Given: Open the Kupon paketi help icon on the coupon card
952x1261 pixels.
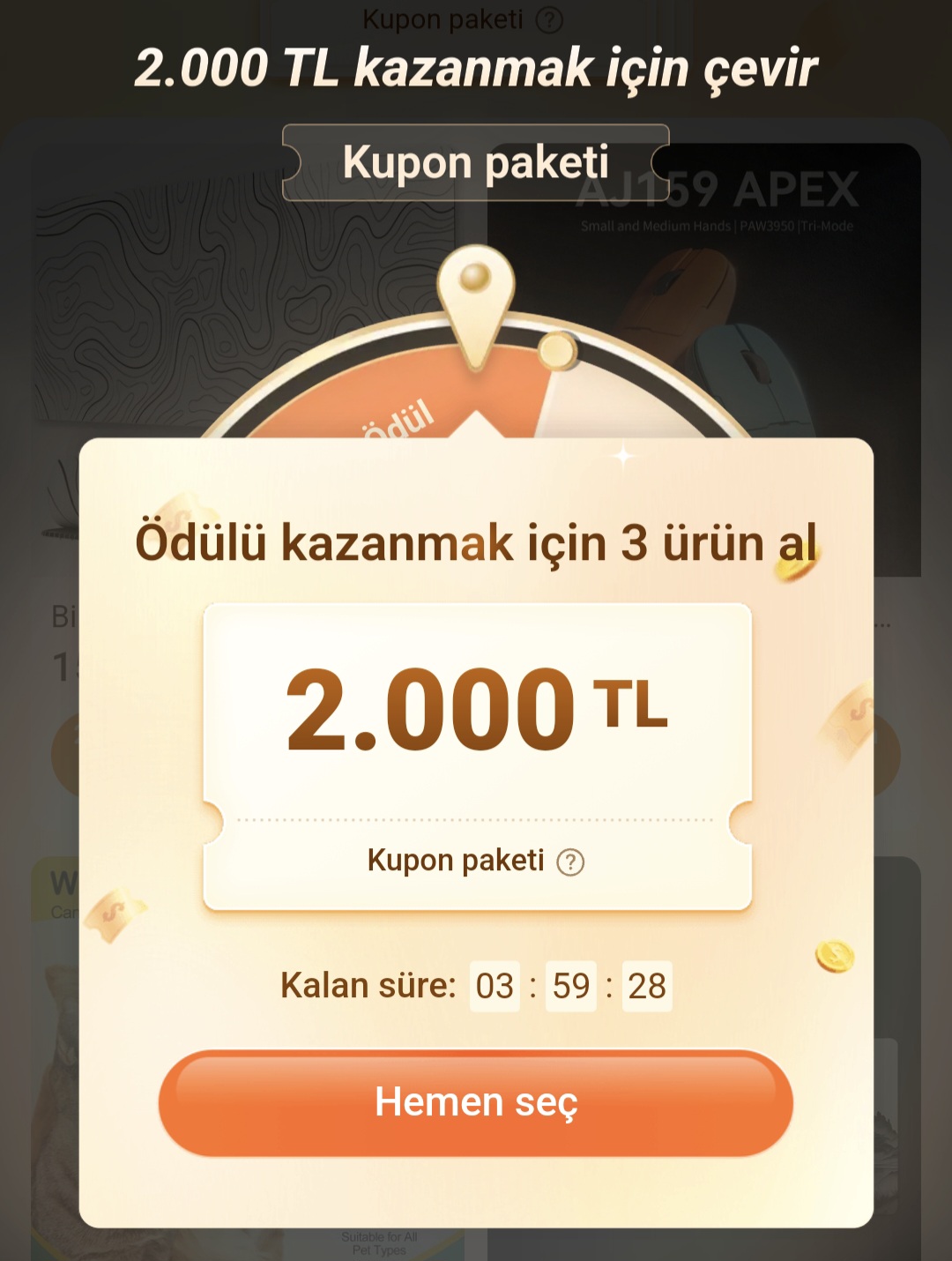Looking at the screenshot, I should point(570,862).
